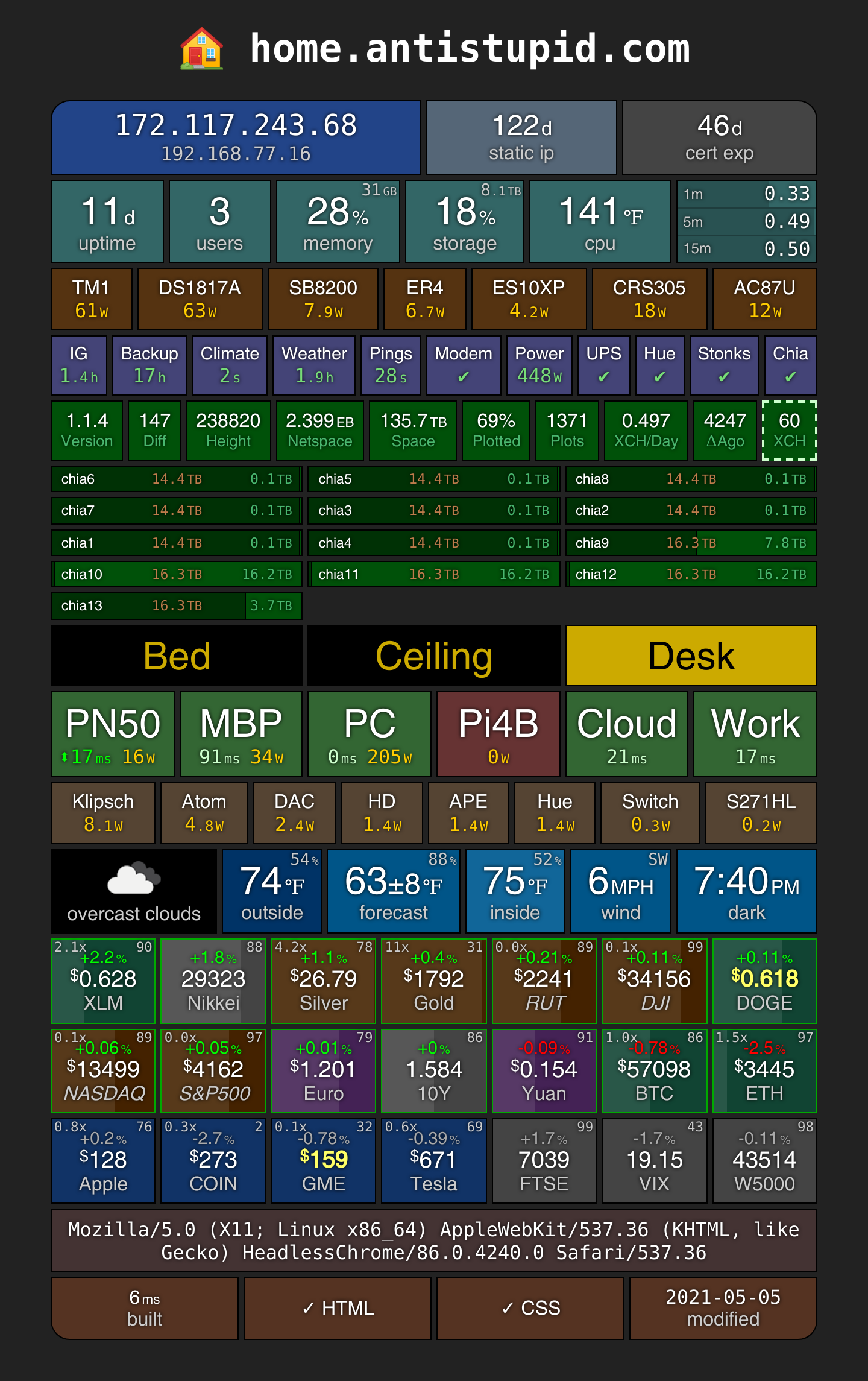Select the Pi4B tile

click(498, 734)
